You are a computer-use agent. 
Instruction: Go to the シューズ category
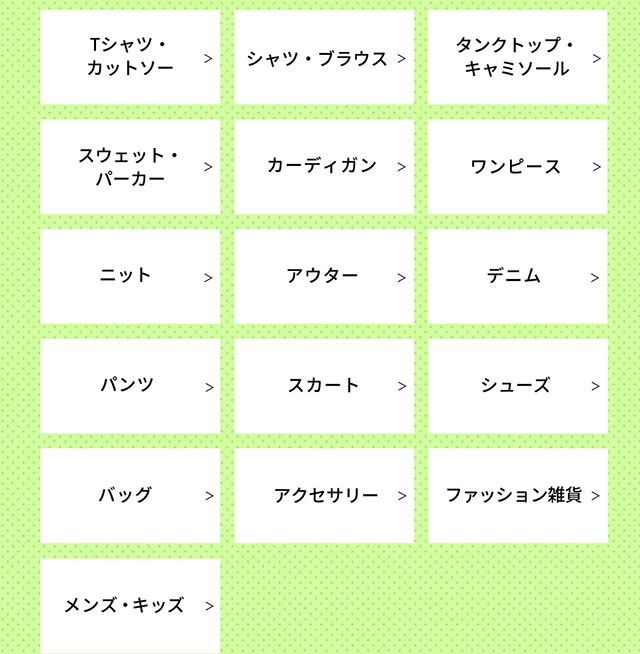tap(517, 386)
